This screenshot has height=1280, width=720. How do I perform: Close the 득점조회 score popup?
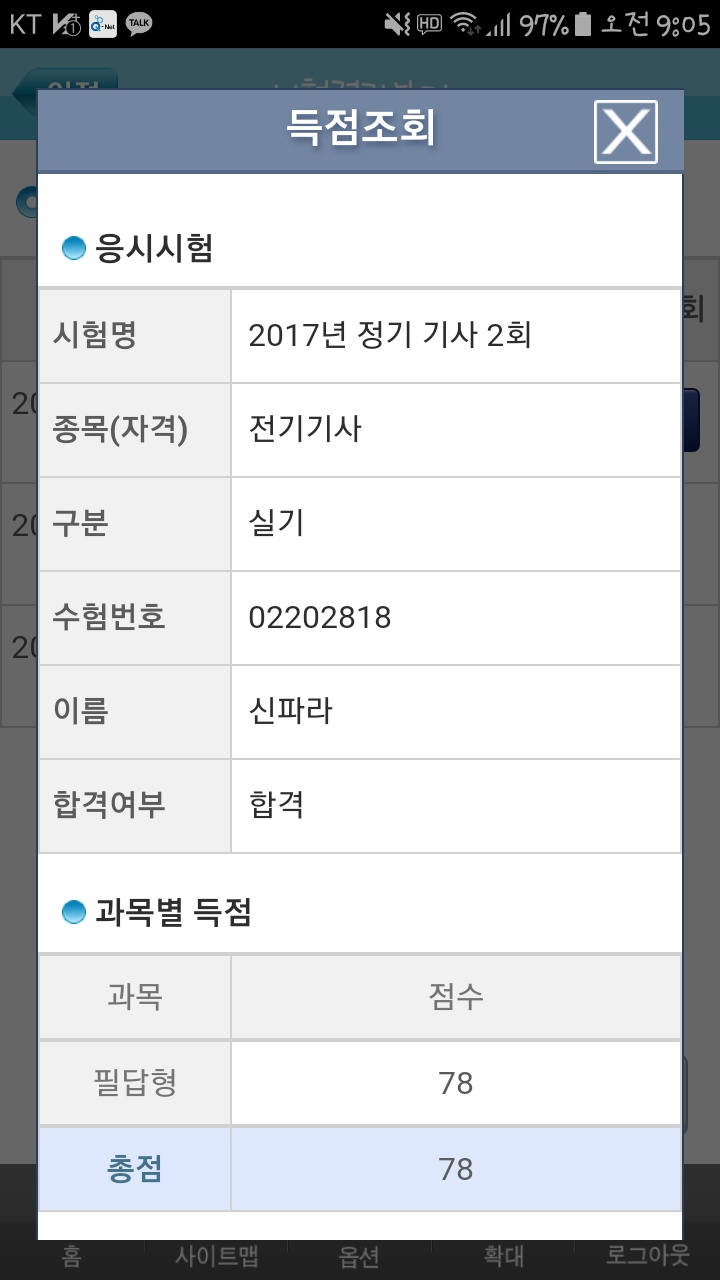coord(626,131)
